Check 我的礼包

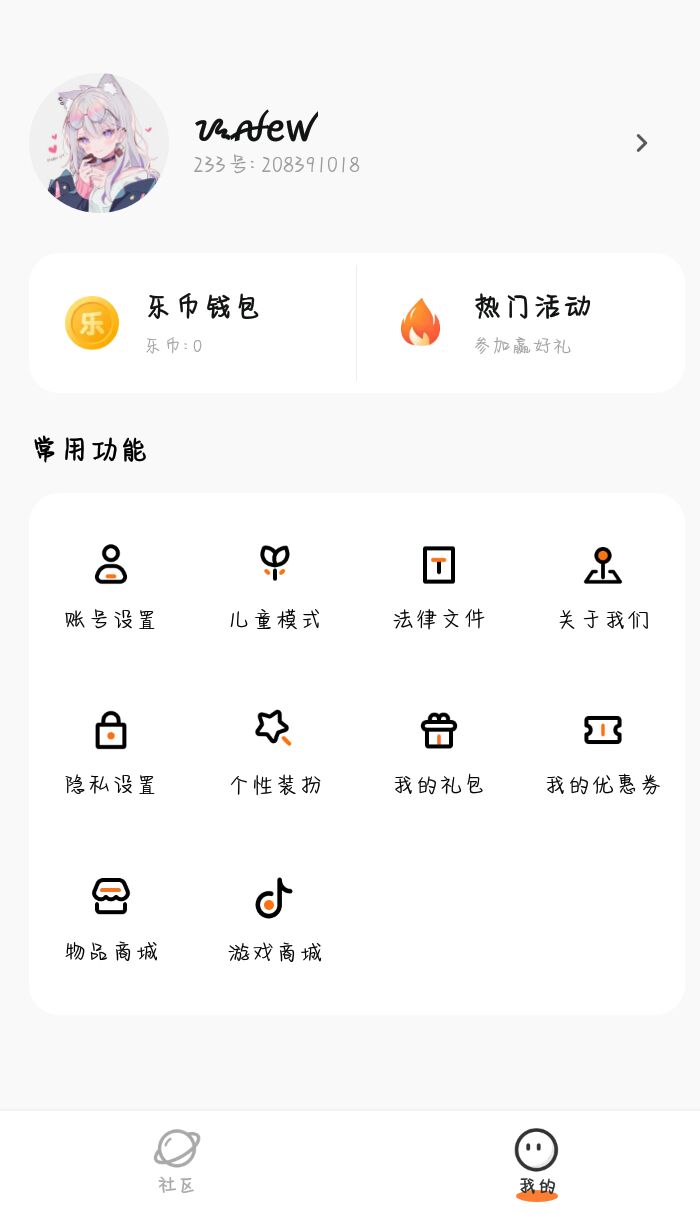[x=439, y=752]
